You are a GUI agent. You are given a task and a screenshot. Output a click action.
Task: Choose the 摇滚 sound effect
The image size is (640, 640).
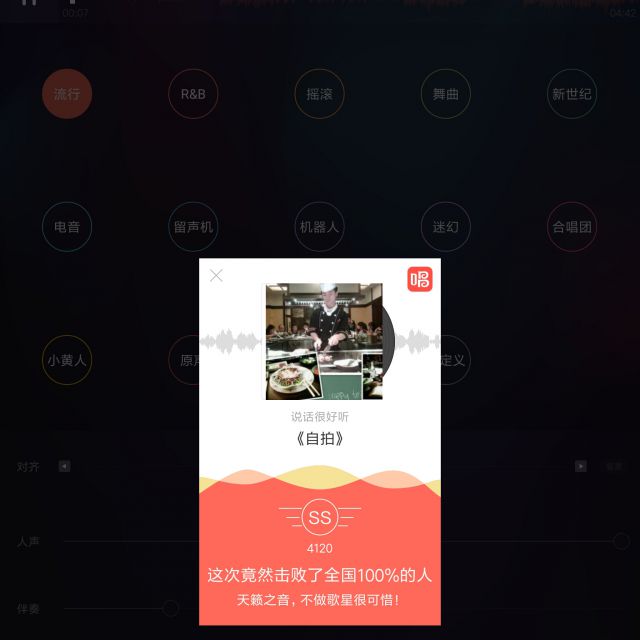click(x=320, y=95)
